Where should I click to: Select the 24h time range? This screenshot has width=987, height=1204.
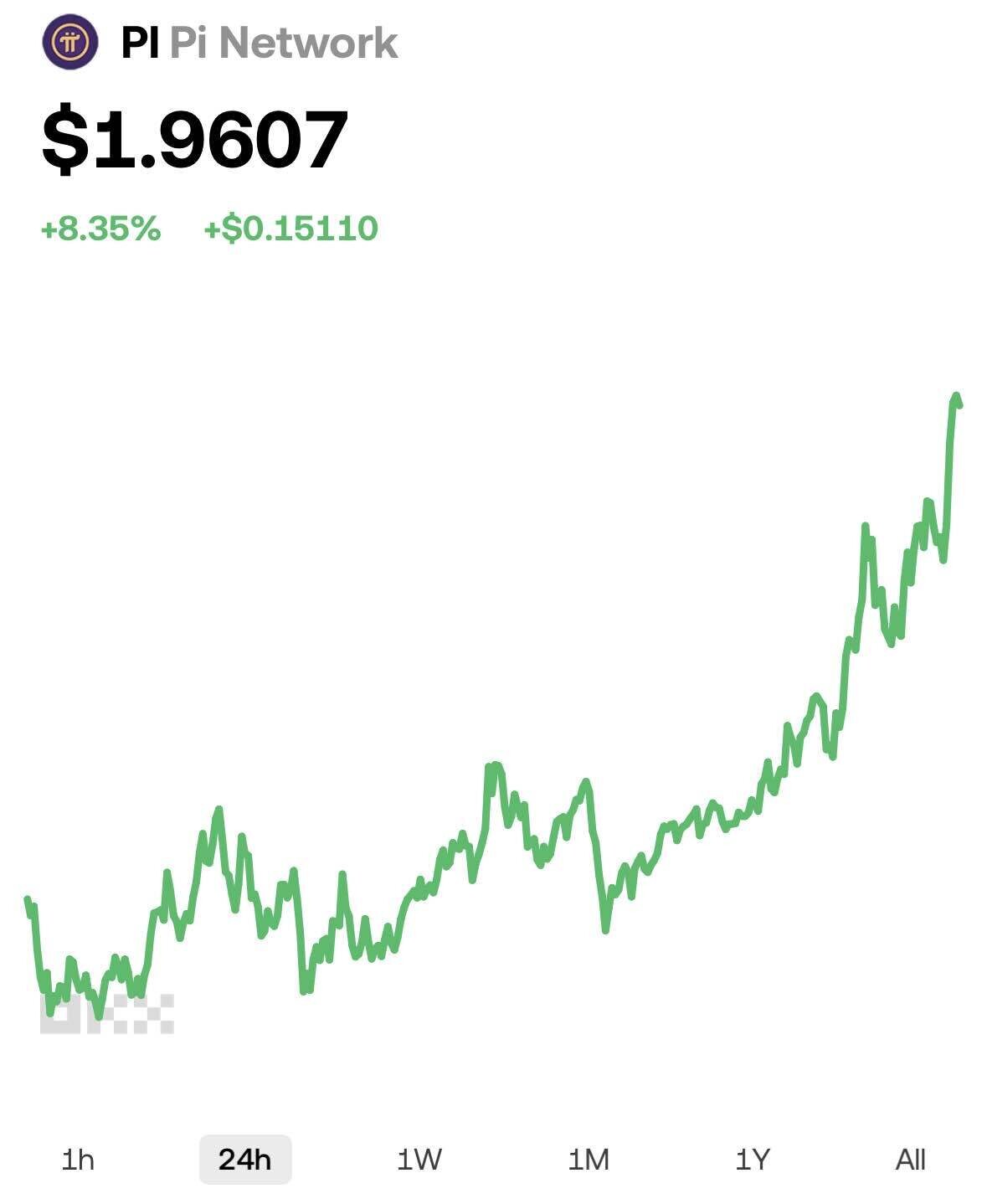pyautogui.click(x=244, y=1160)
